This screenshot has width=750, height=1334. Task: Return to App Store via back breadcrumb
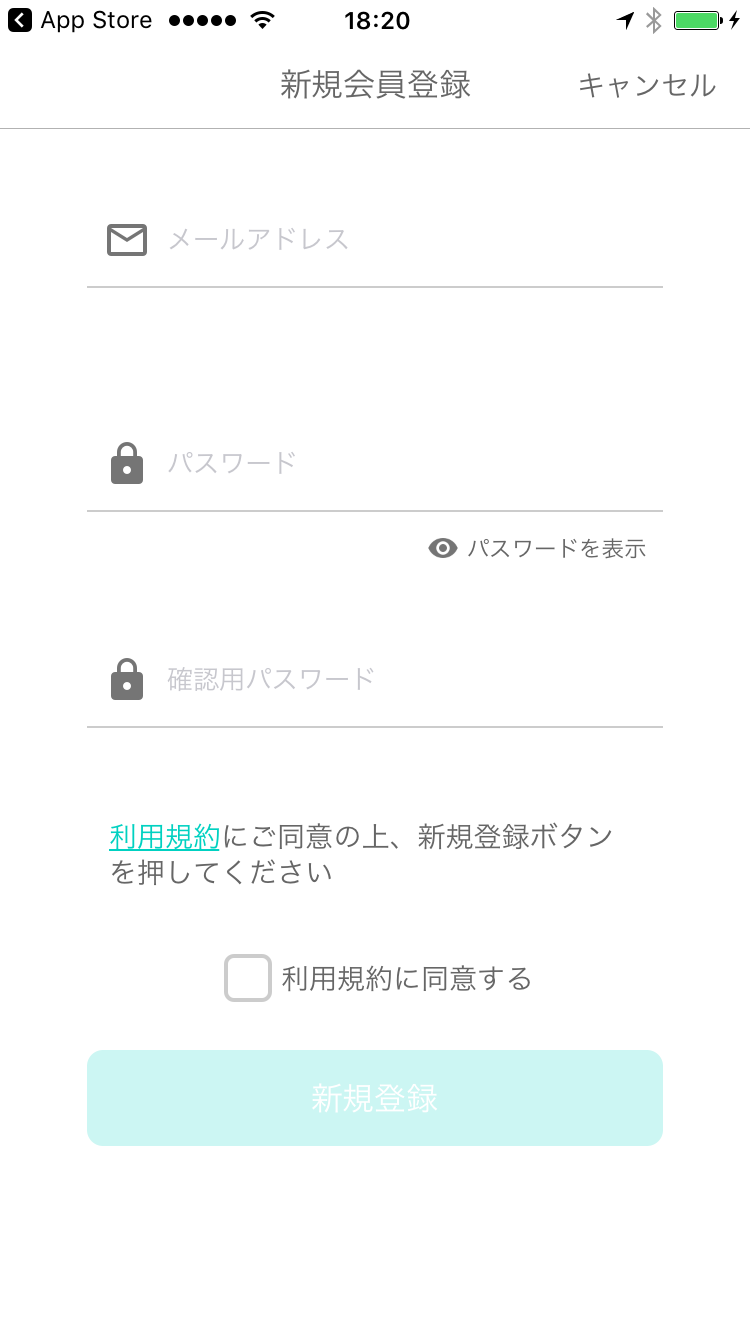tap(80, 20)
